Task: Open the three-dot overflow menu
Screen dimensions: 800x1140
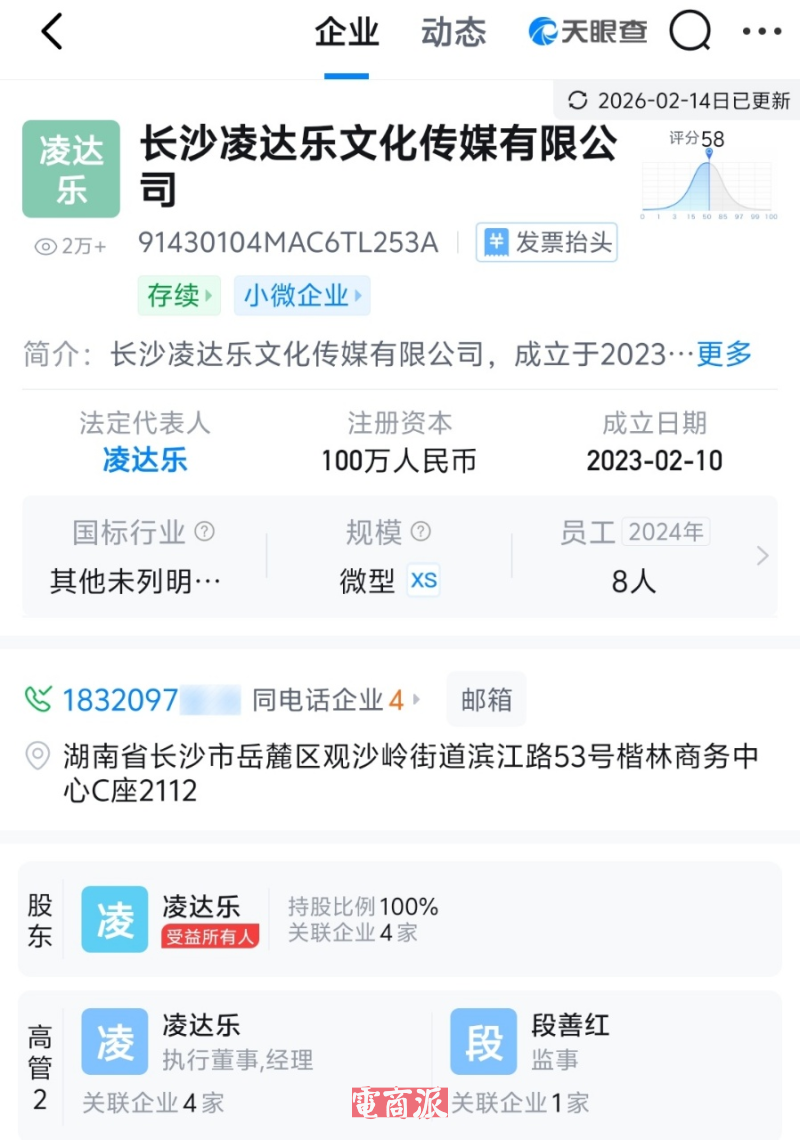Action: 761,33
